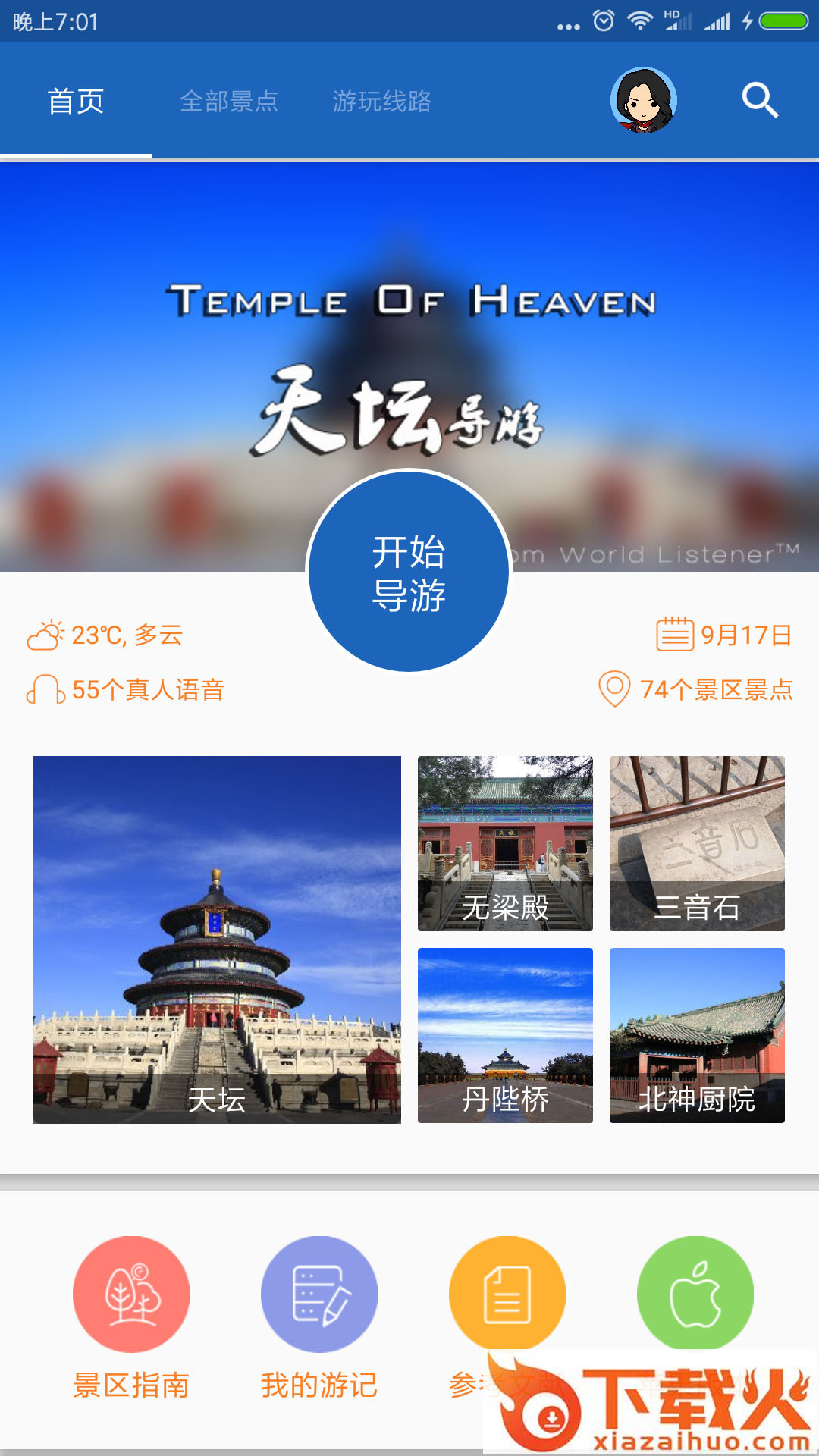Screen dimensions: 819x1456
Task: Open 我的游记 travel notes
Action: 319,1294
